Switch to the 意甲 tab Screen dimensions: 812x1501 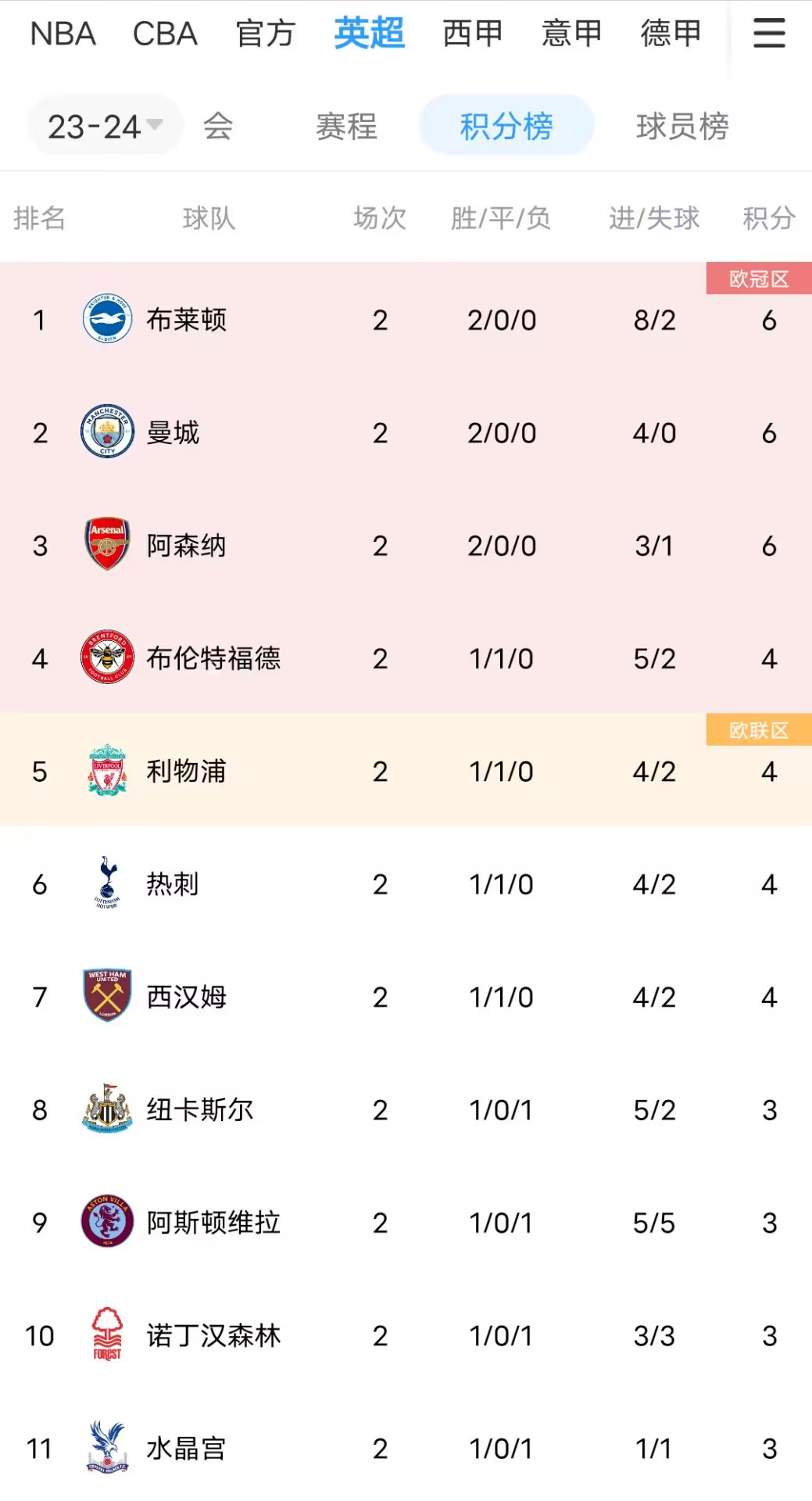click(572, 34)
